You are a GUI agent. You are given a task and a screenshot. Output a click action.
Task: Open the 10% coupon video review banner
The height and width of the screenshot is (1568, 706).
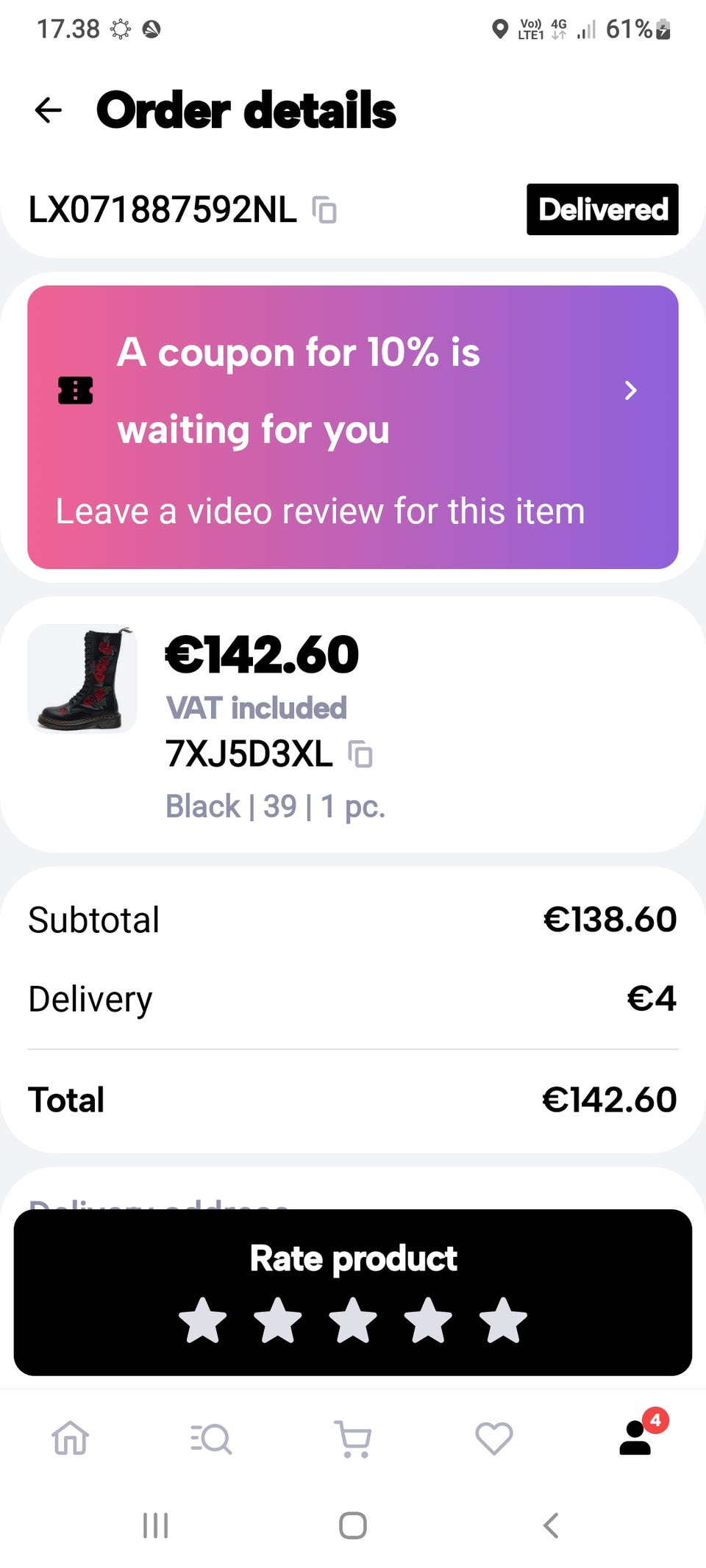tap(353, 427)
